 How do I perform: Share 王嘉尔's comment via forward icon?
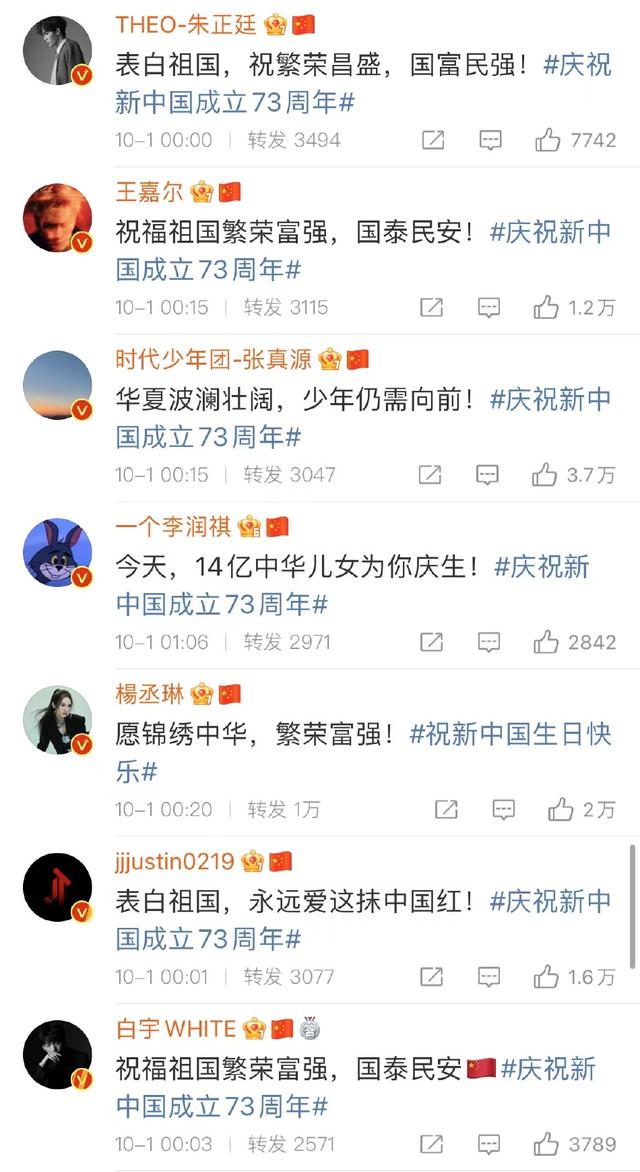(431, 308)
